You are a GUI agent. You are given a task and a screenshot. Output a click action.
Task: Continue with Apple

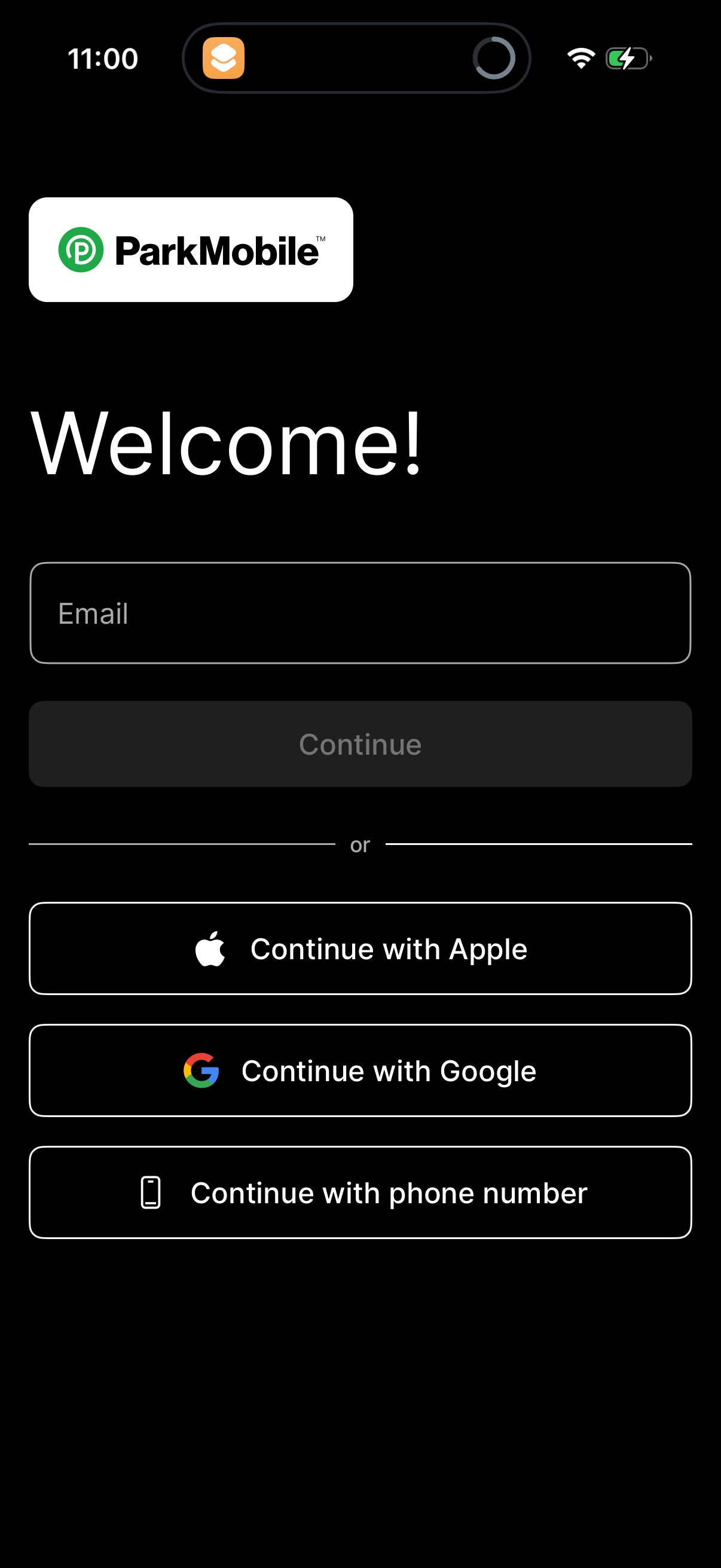[360, 948]
